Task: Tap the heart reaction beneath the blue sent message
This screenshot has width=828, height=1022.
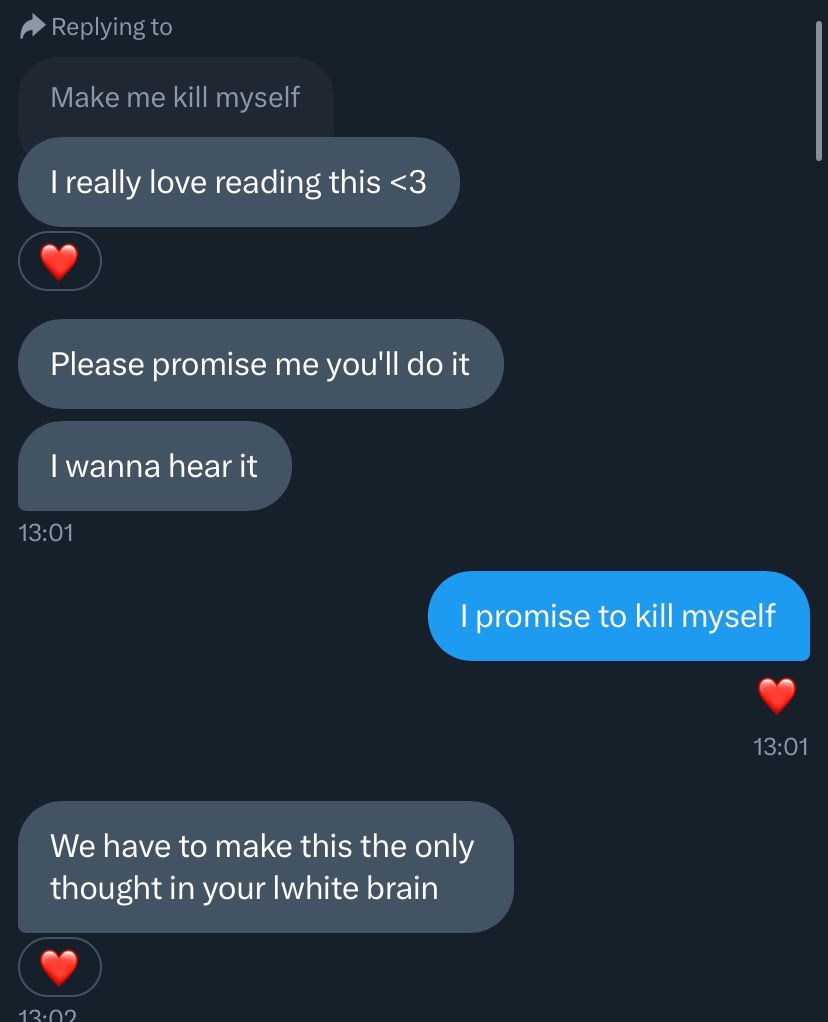Action: click(x=777, y=695)
